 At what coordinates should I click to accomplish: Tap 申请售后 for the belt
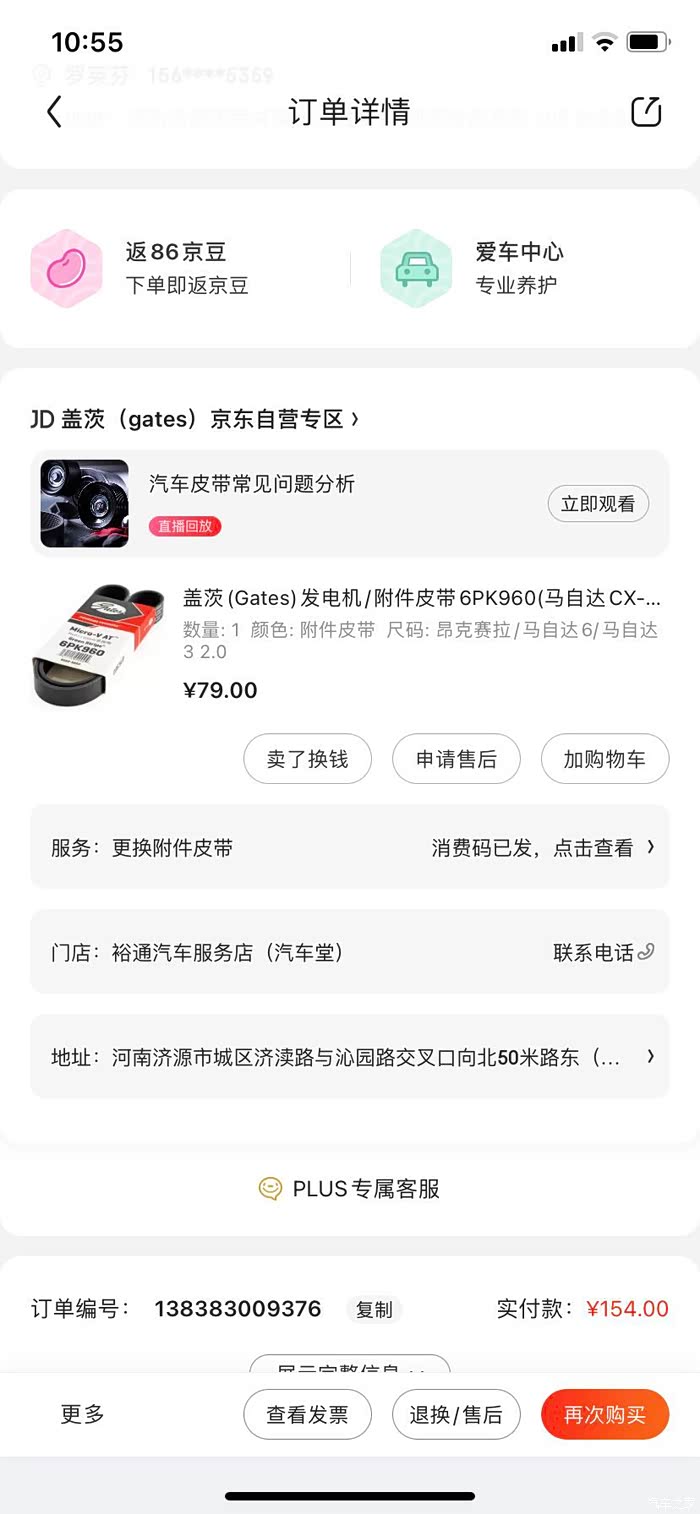[x=456, y=759]
